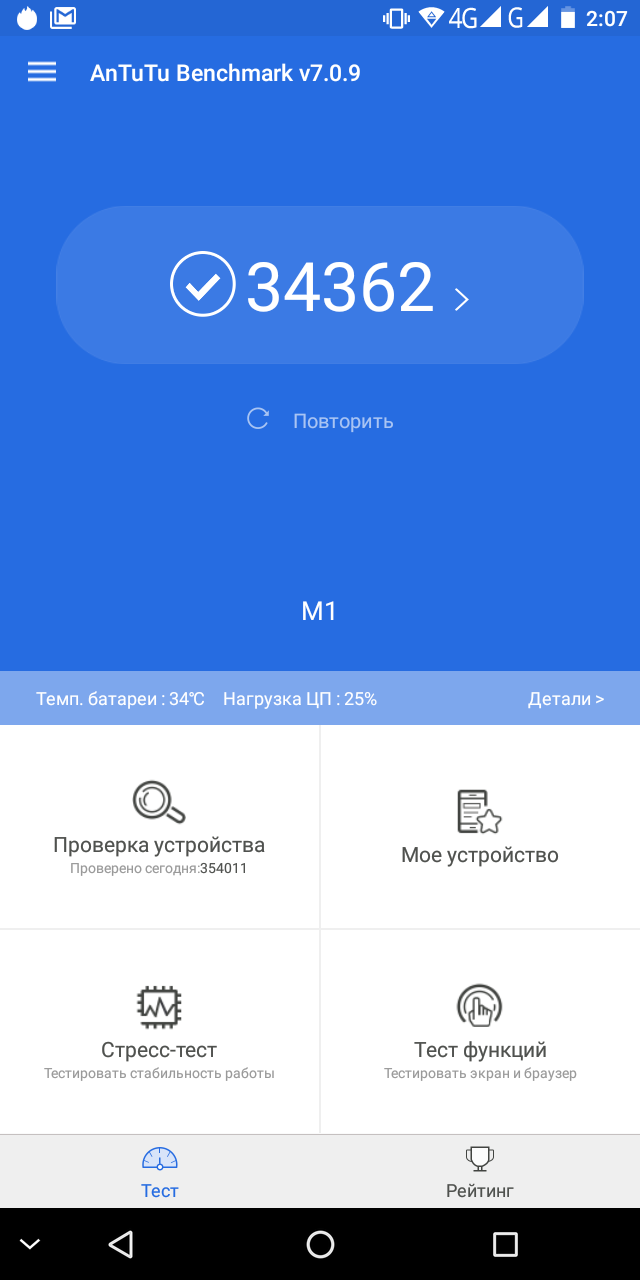Tap Повторить to rerun the benchmark

coord(321,420)
